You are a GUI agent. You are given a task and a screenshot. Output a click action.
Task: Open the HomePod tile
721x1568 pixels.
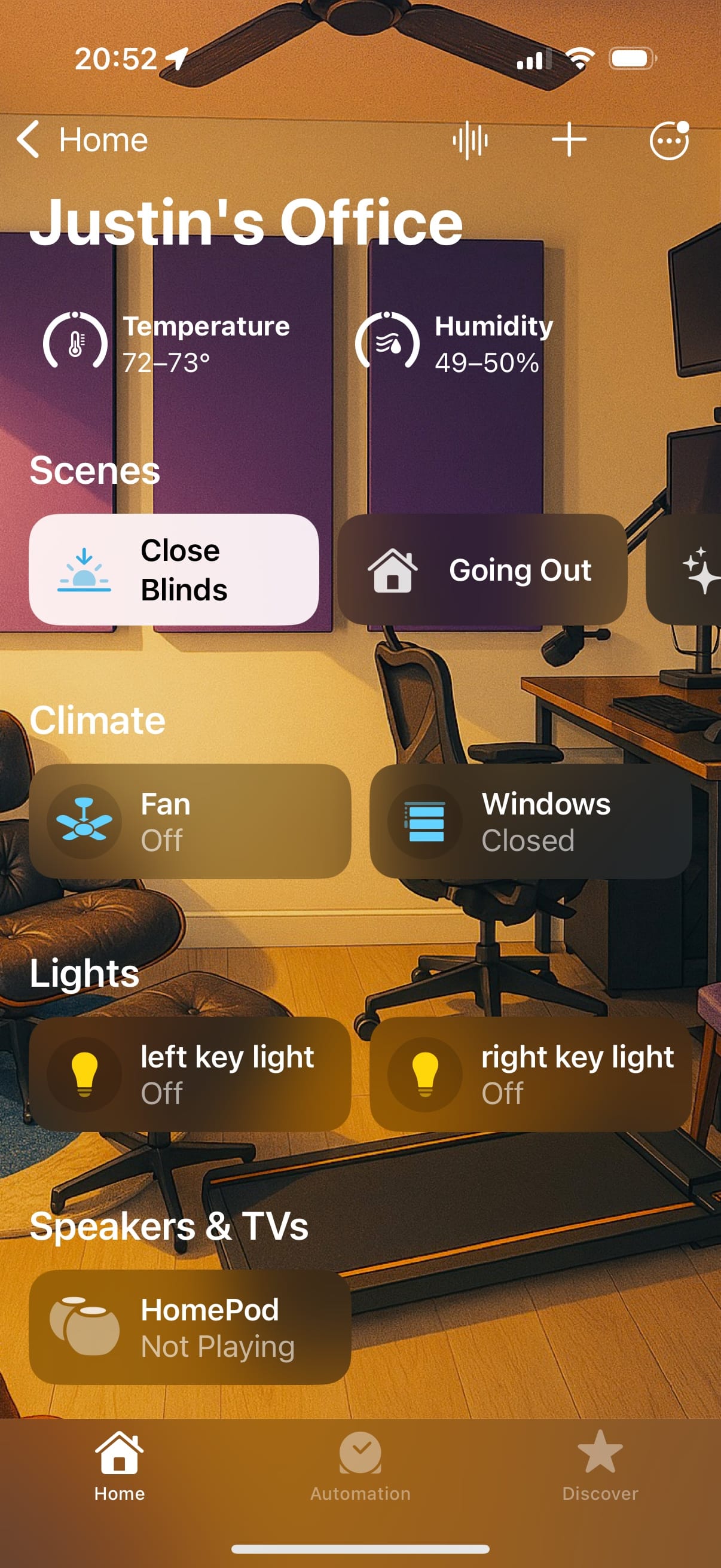coord(190,1328)
